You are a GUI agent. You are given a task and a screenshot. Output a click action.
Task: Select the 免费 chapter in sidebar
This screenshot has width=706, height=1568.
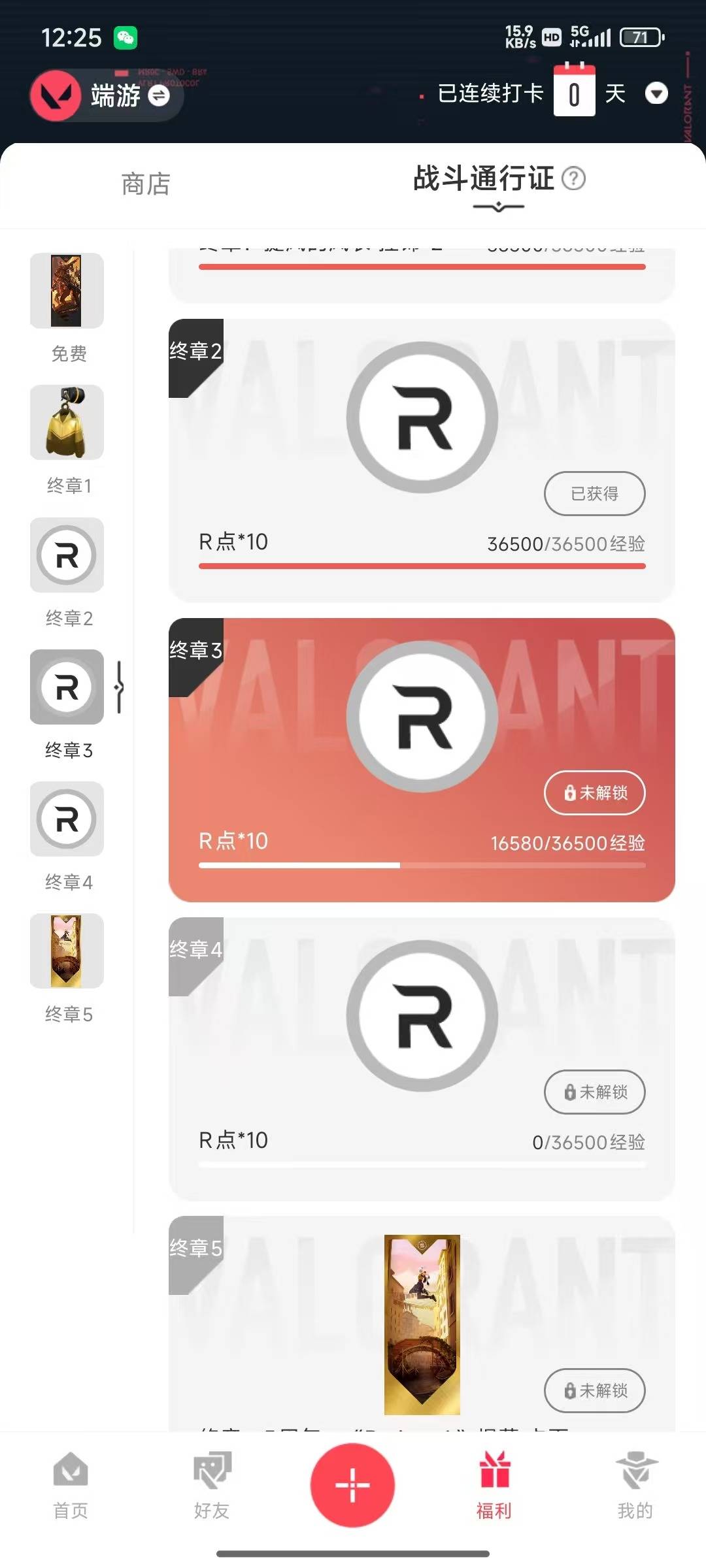67,308
